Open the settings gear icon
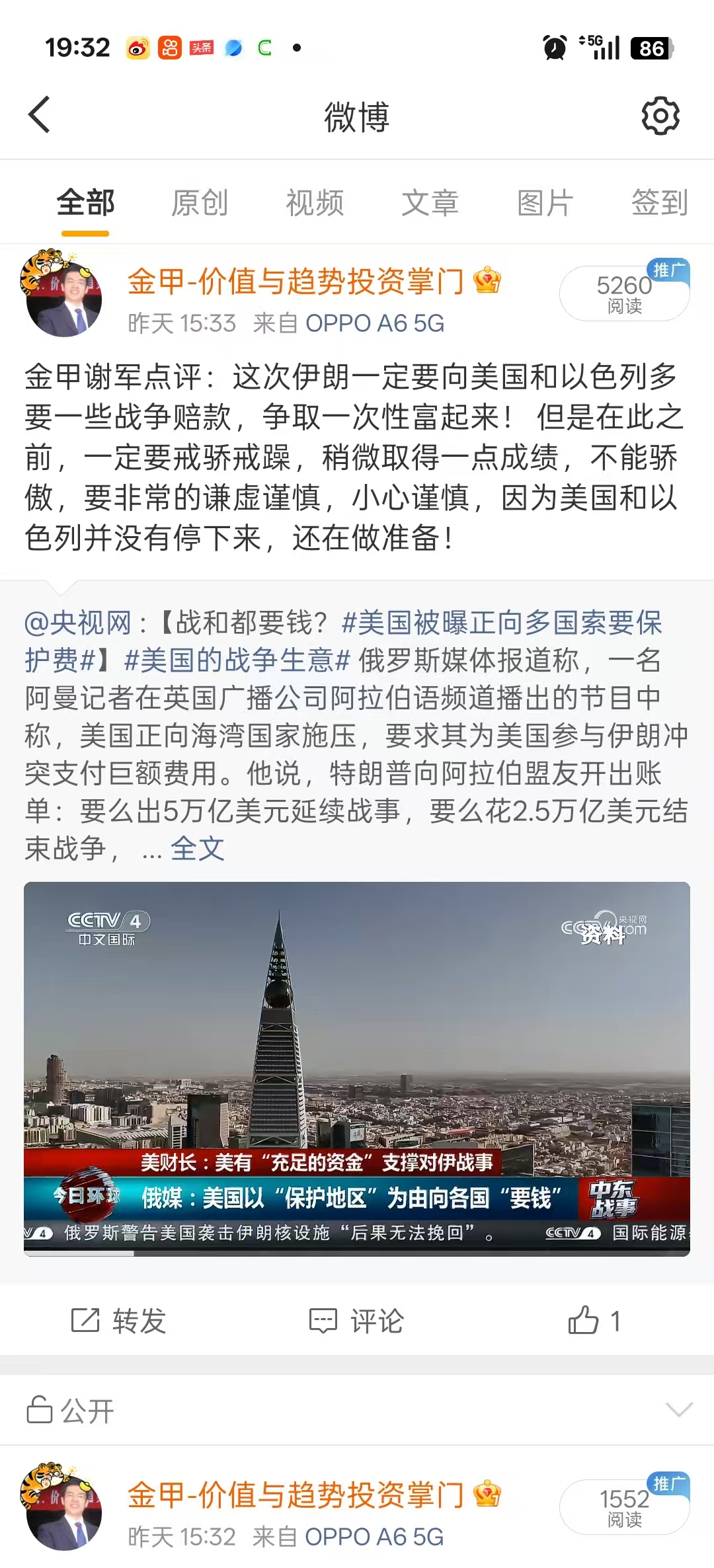 point(660,116)
